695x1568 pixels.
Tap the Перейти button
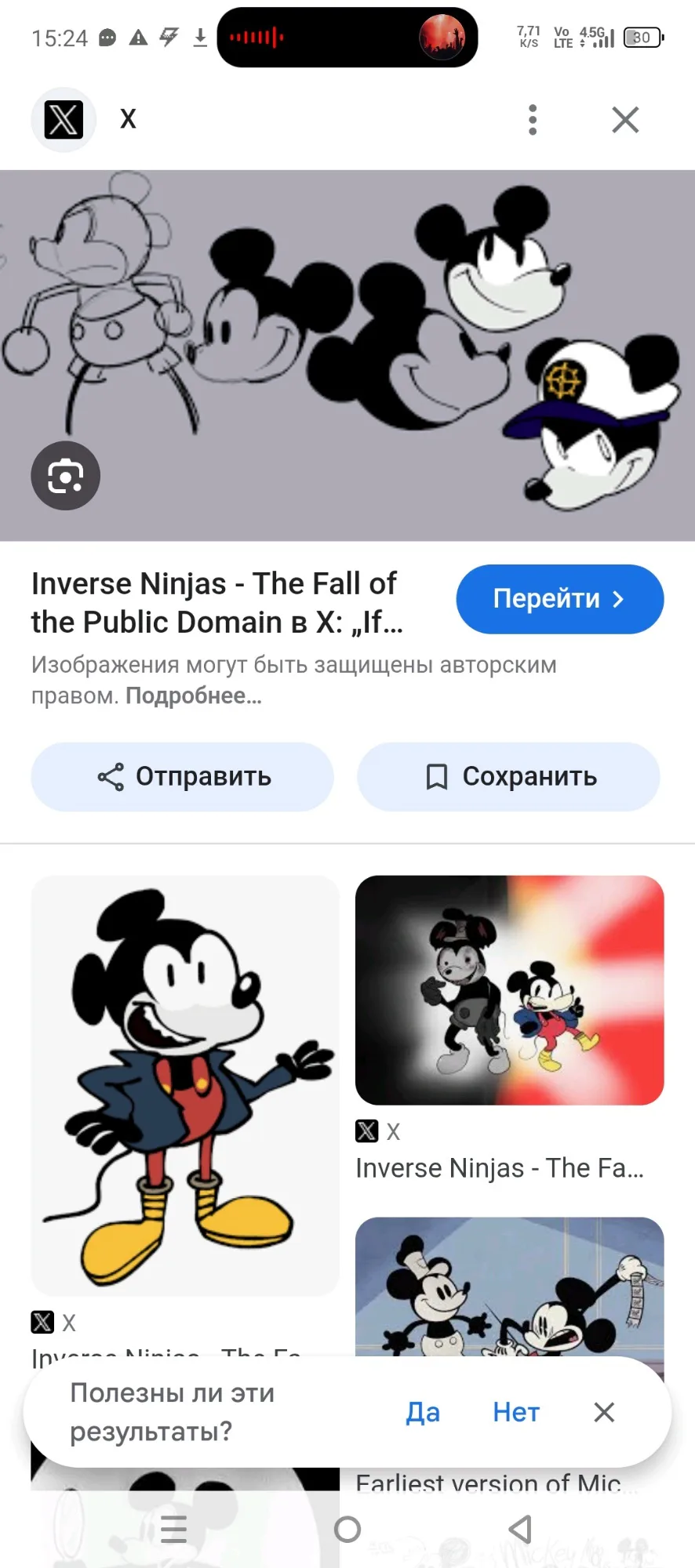click(x=559, y=599)
